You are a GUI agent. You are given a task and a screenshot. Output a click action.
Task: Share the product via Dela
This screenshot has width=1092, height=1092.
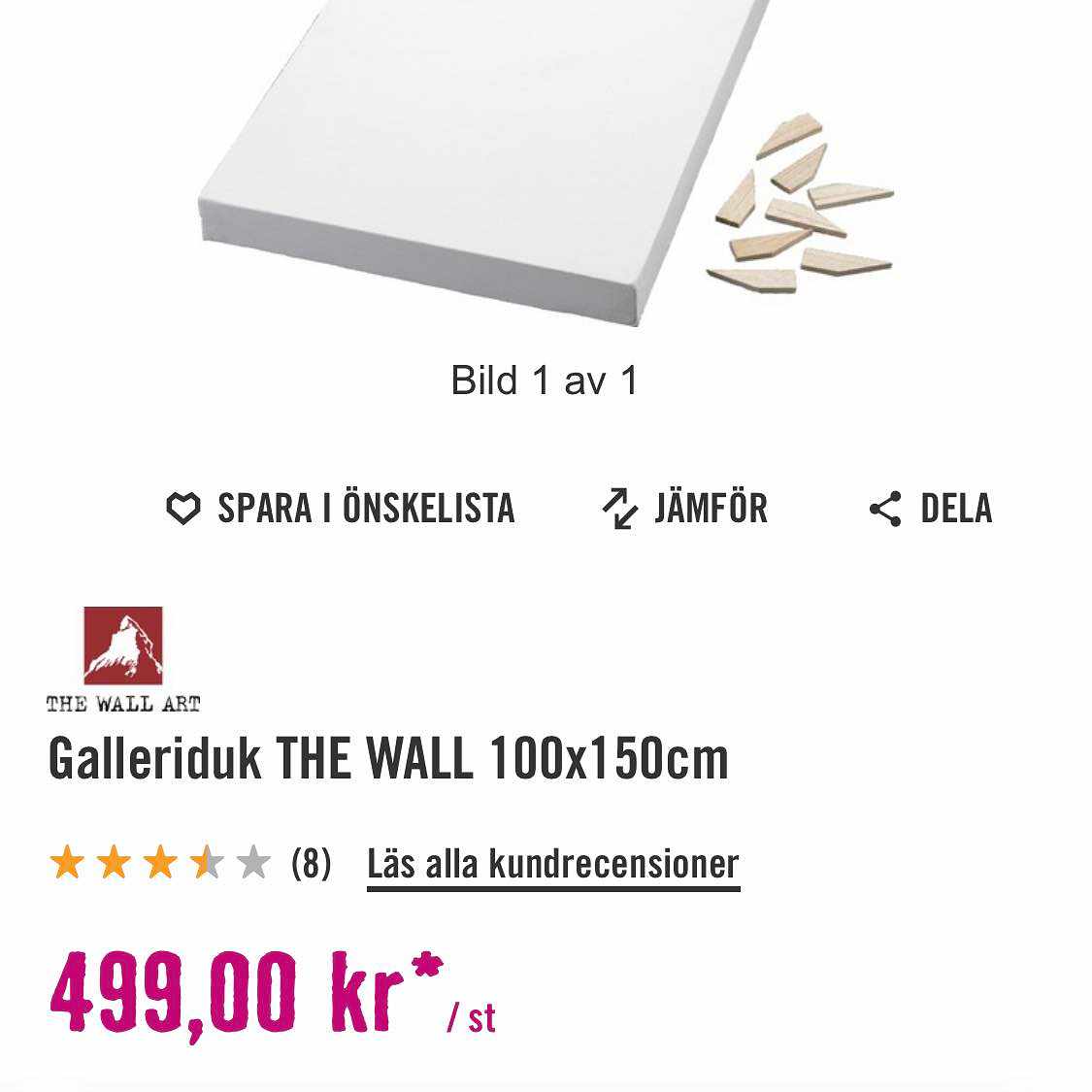(x=931, y=509)
